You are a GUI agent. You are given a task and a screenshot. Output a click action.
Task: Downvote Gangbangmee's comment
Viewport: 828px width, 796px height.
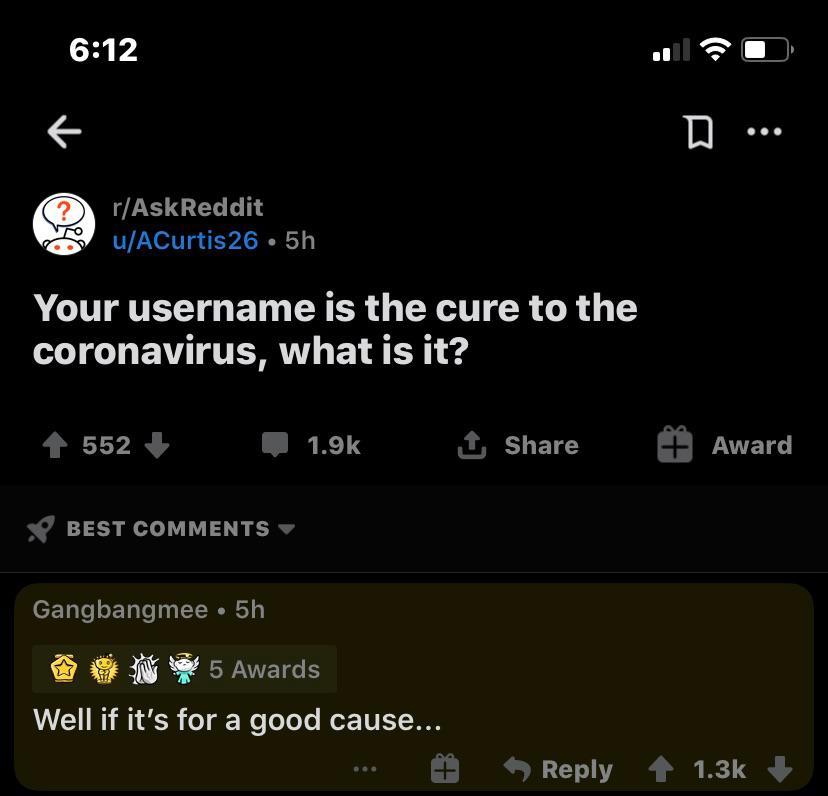tap(780, 768)
